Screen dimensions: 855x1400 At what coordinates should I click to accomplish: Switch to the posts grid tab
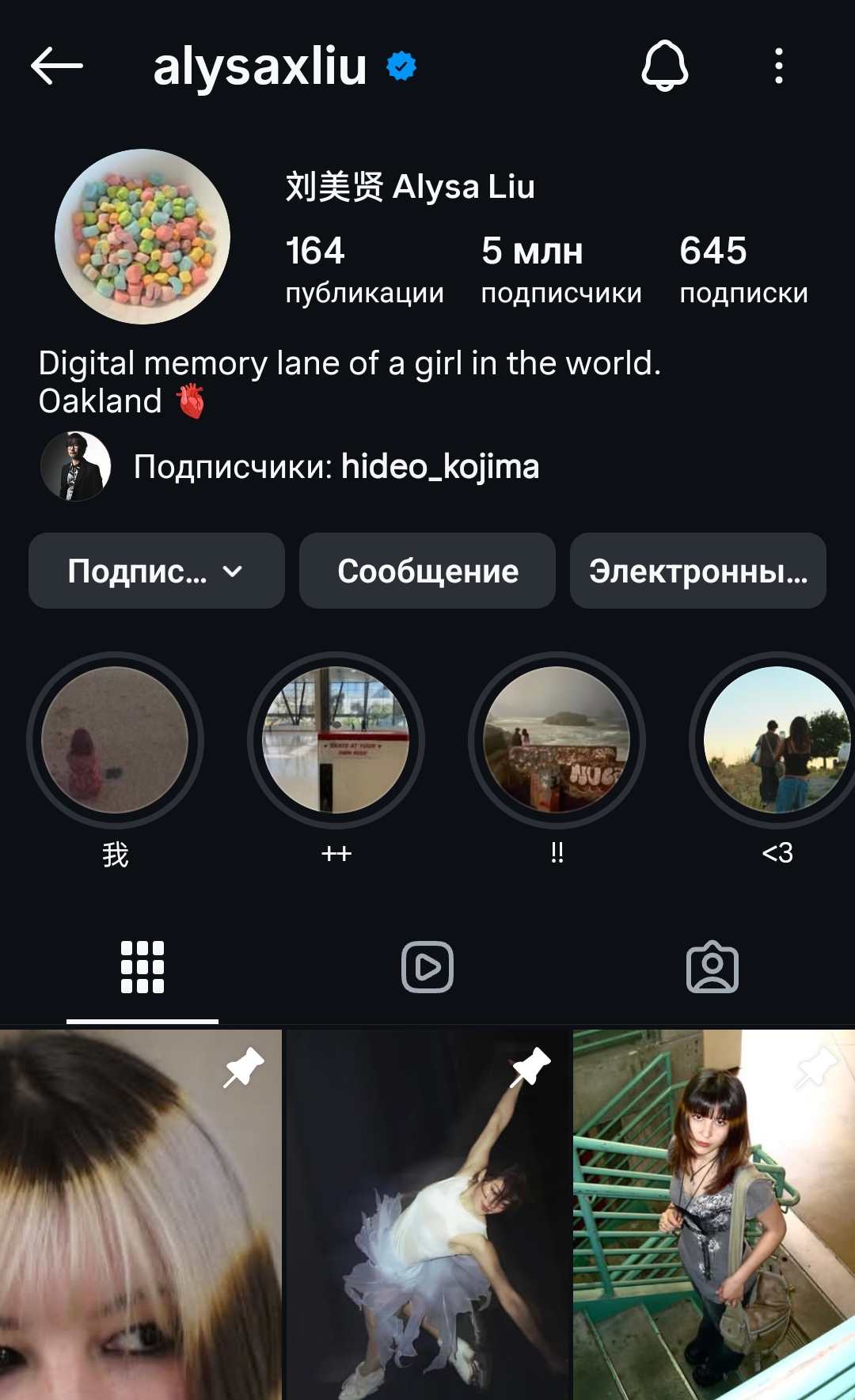(142, 966)
